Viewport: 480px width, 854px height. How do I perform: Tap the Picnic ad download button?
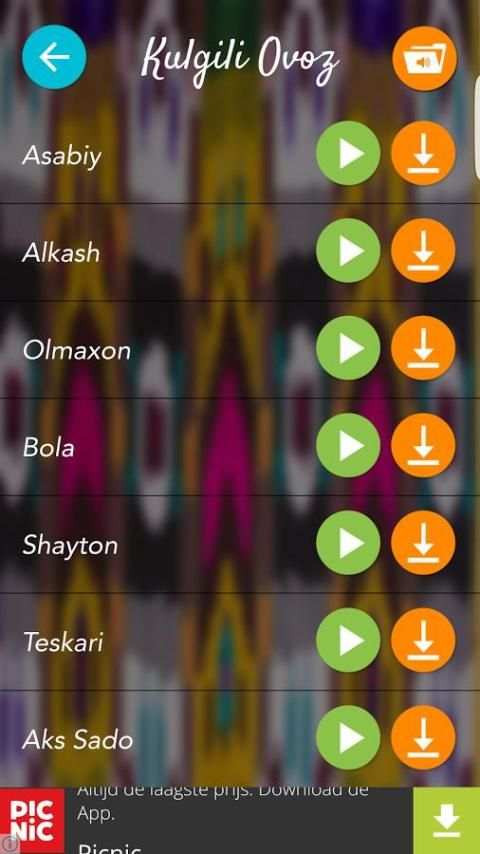pos(446,821)
